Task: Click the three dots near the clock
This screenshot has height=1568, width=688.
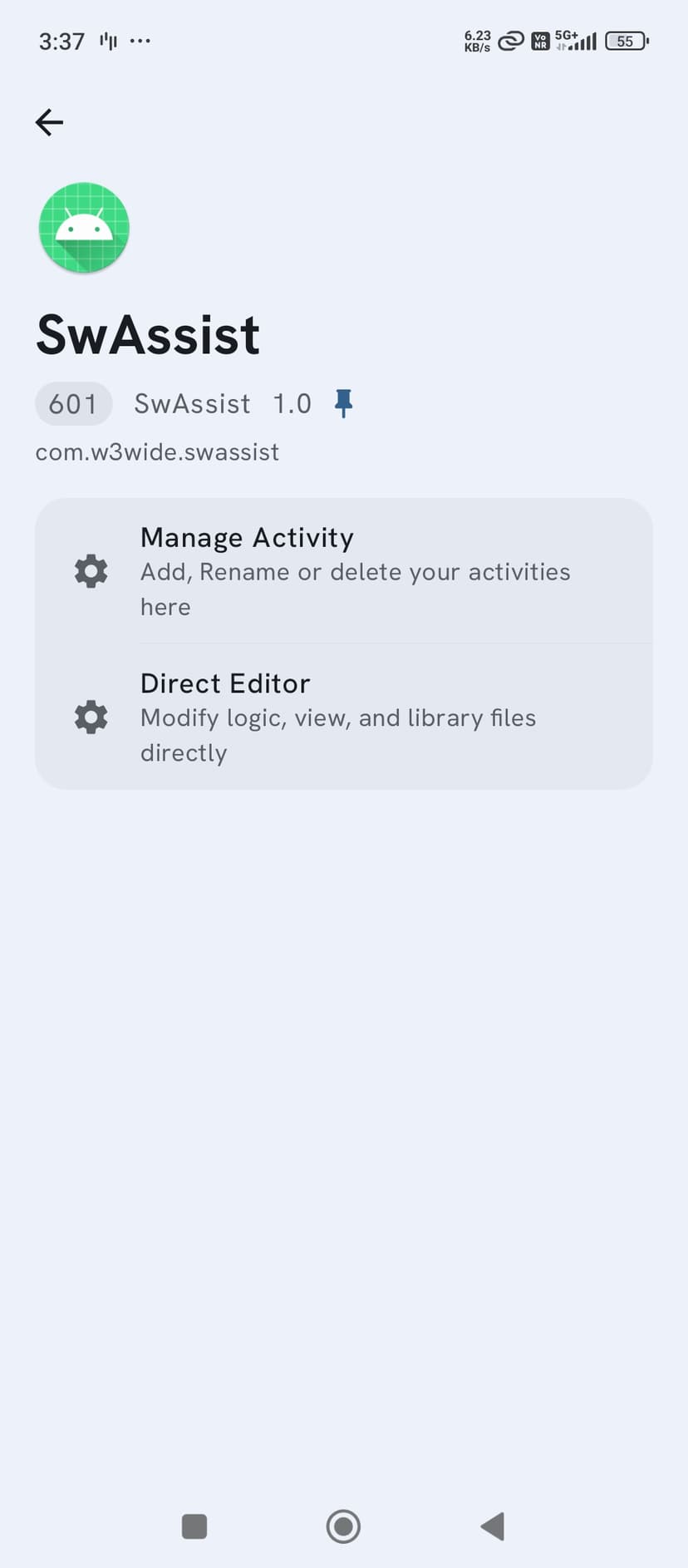Action: [140, 41]
